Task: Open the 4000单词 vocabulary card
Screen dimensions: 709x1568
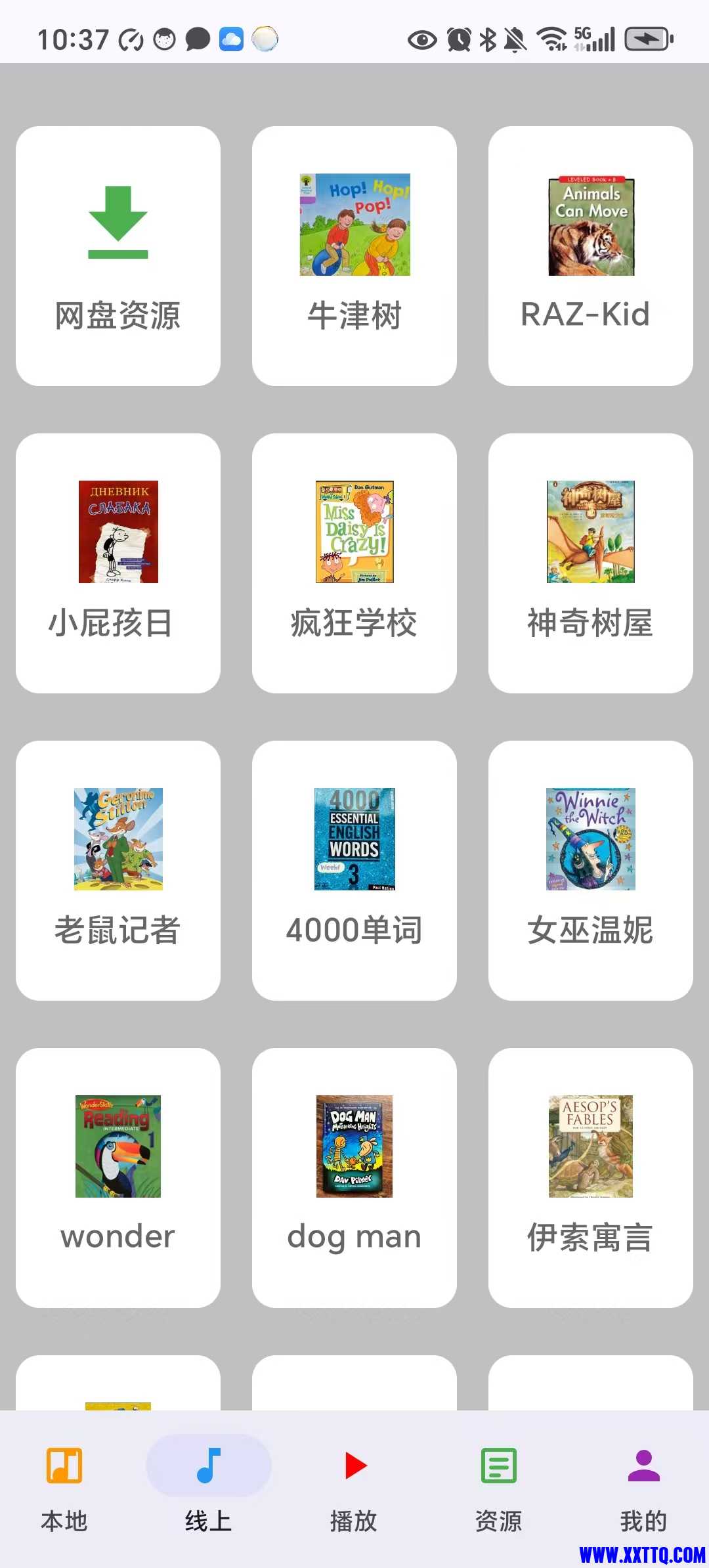Action: [x=354, y=871]
